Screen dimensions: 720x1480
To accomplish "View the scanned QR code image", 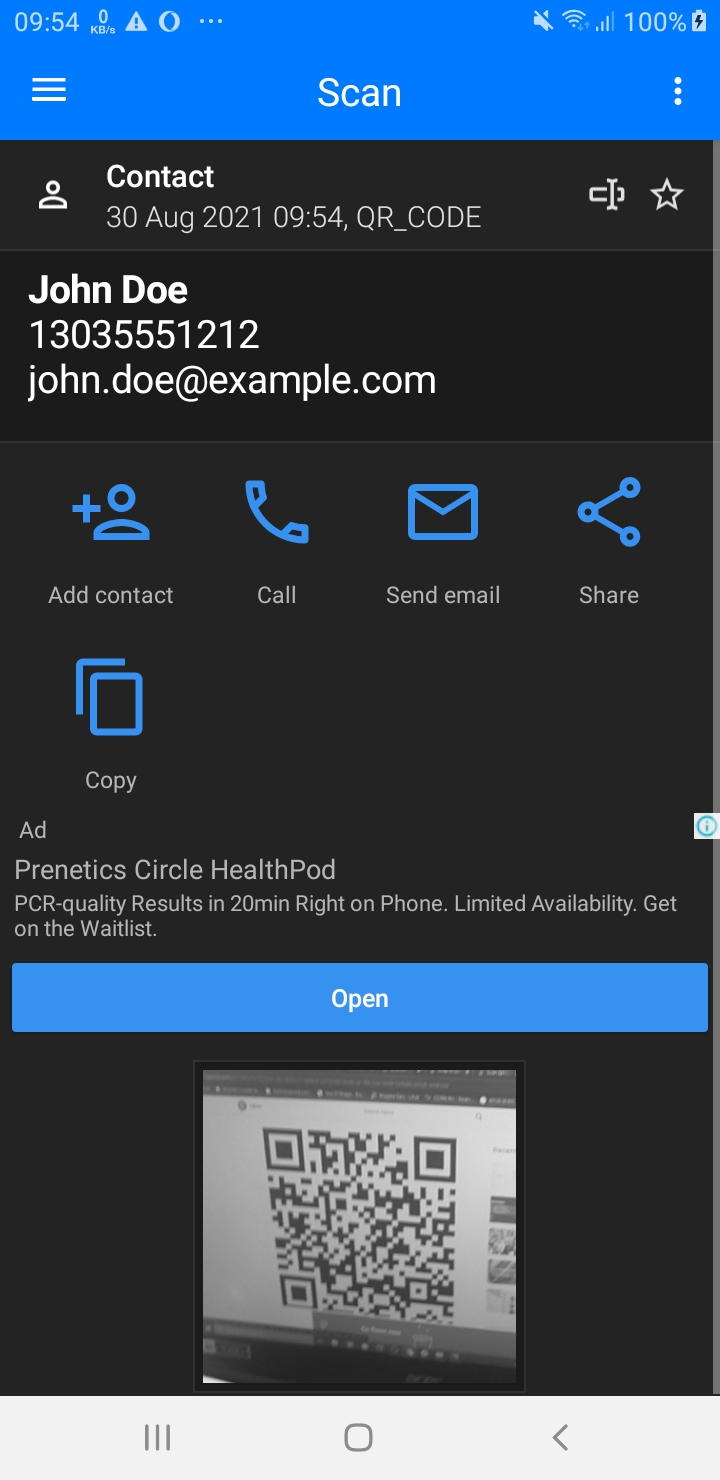I will pyautogui.click(x=359, y=1226).
